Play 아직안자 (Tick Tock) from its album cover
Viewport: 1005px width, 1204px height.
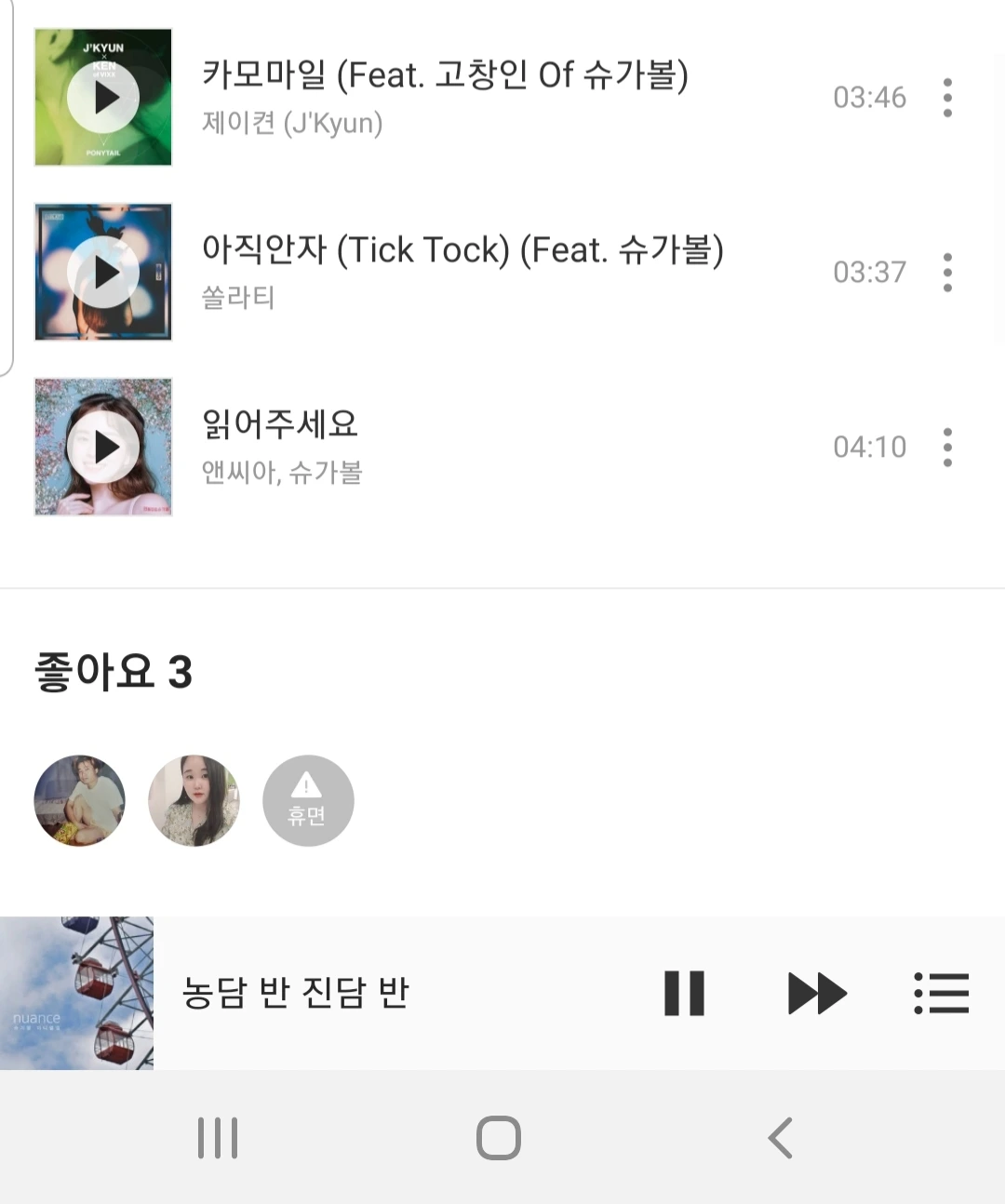[x=103, y=272]
